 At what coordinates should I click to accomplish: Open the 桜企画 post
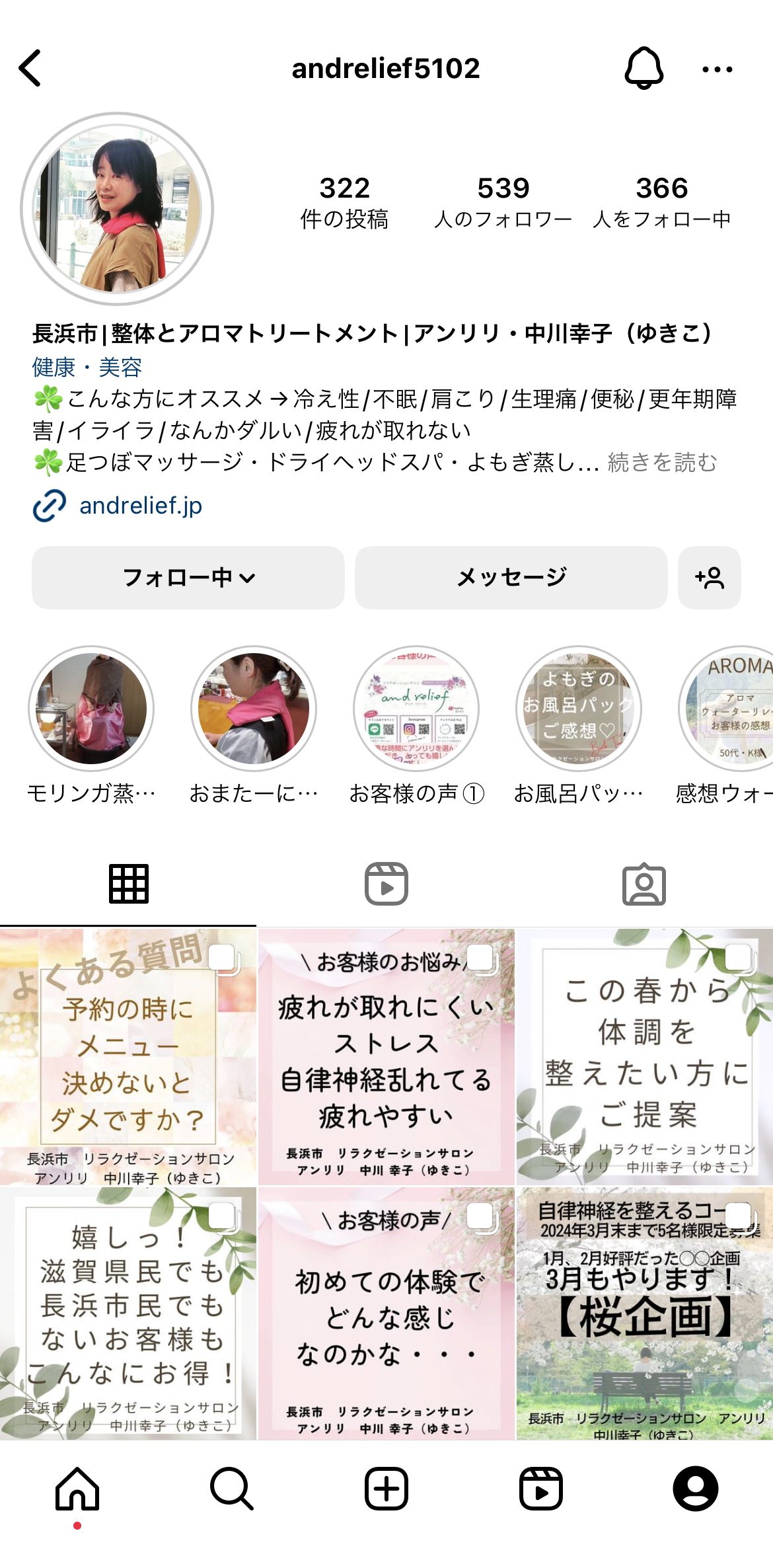(644, 1314)
